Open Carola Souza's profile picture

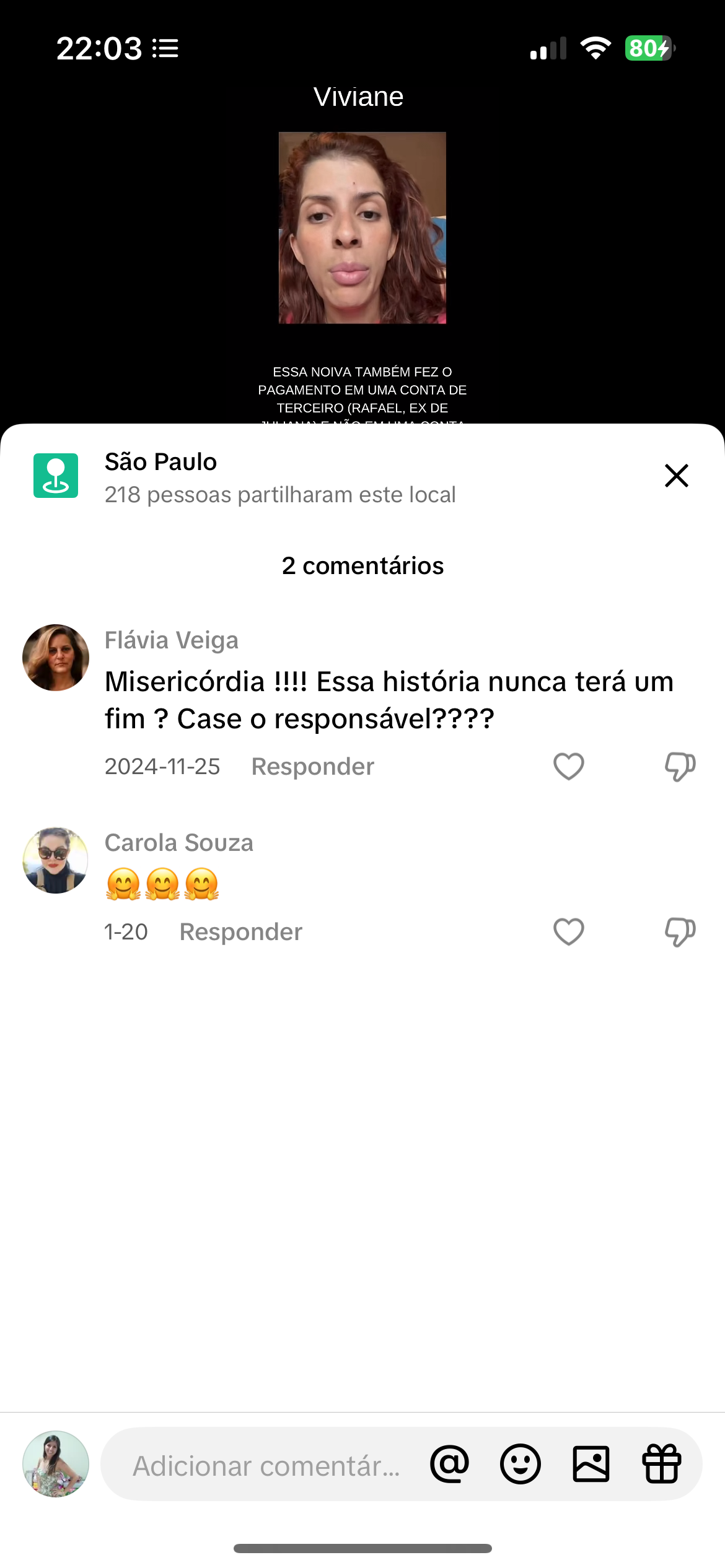point(56,860)
